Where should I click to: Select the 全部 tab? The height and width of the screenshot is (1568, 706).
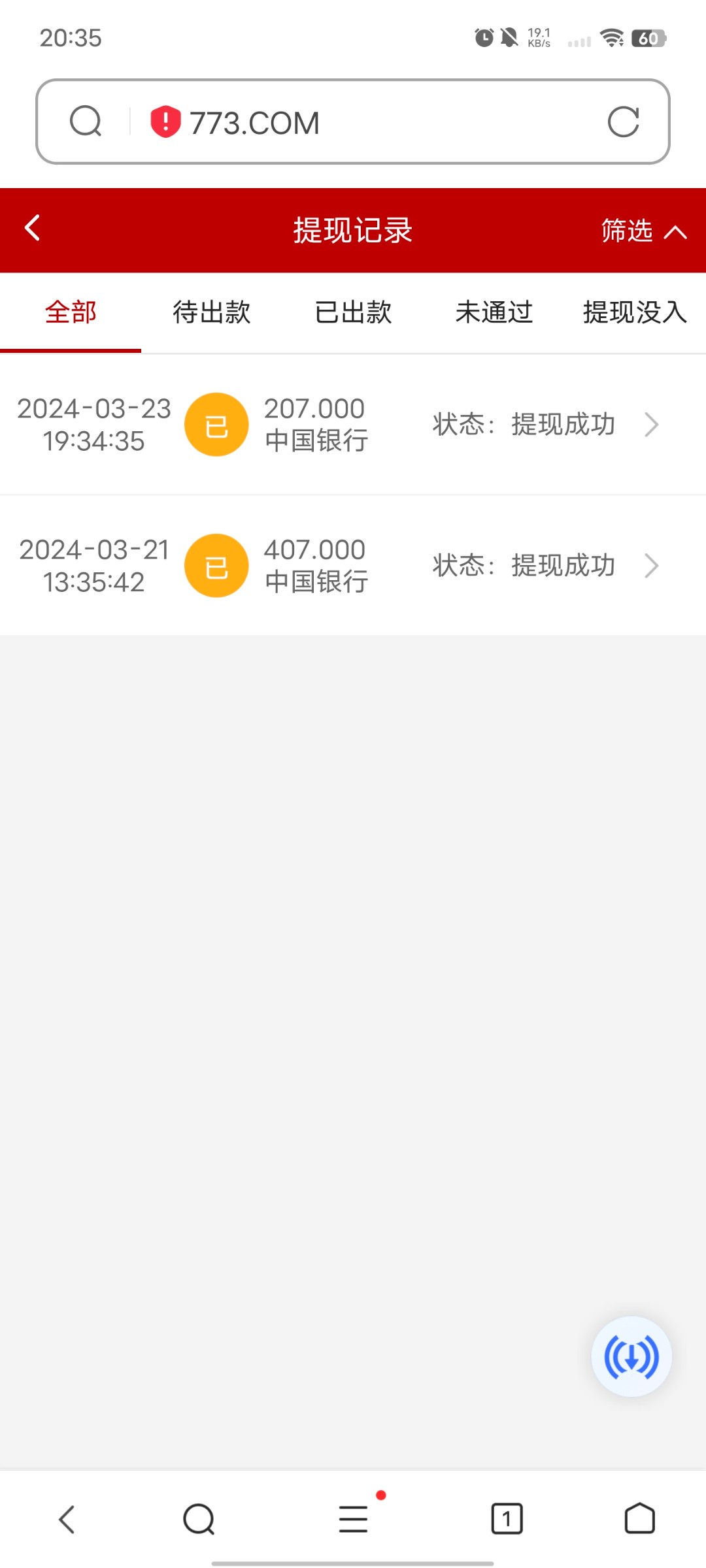point(71,312)
